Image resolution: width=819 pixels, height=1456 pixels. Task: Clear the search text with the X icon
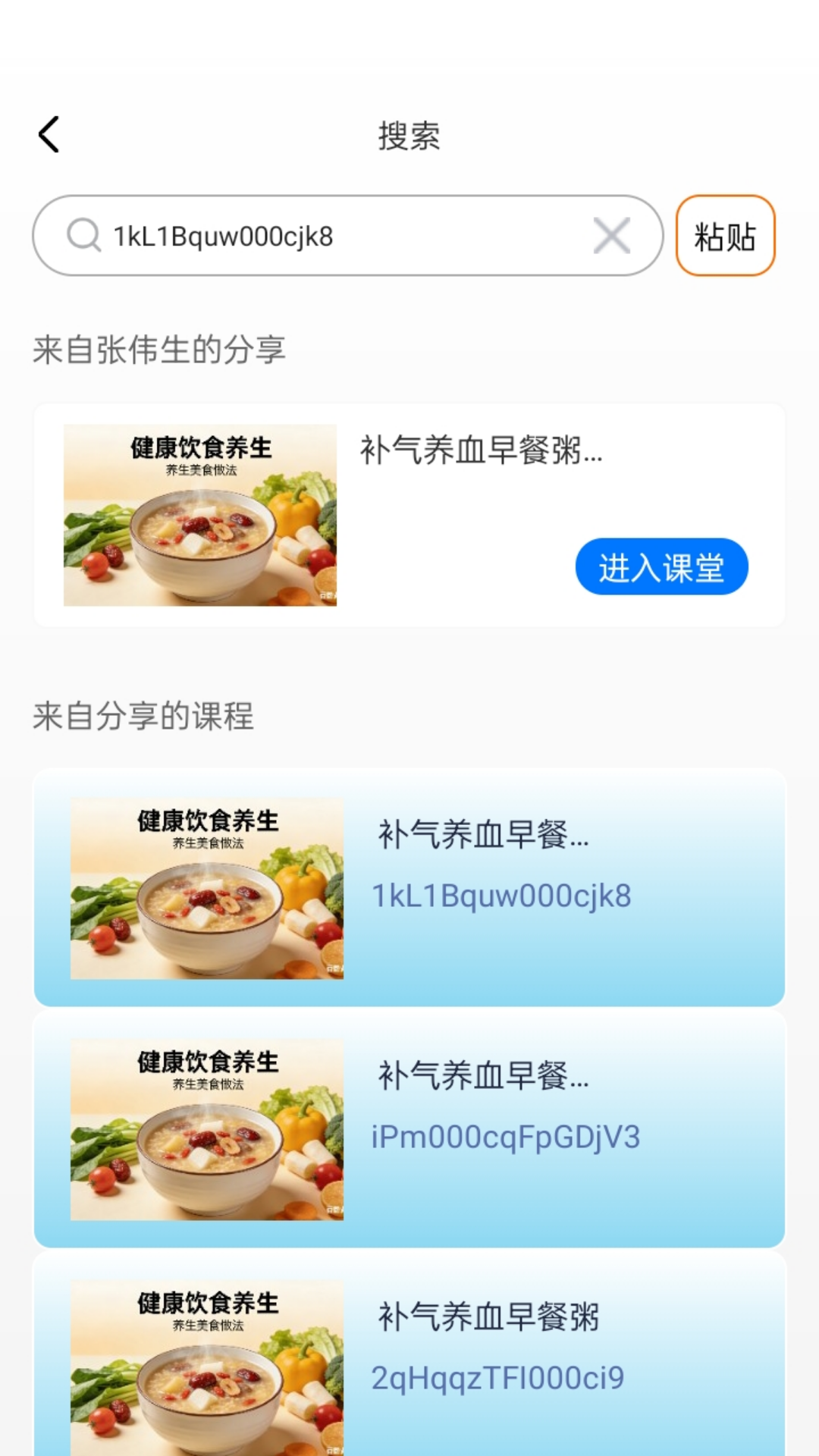pyautogui.click(x=611, y=235)
